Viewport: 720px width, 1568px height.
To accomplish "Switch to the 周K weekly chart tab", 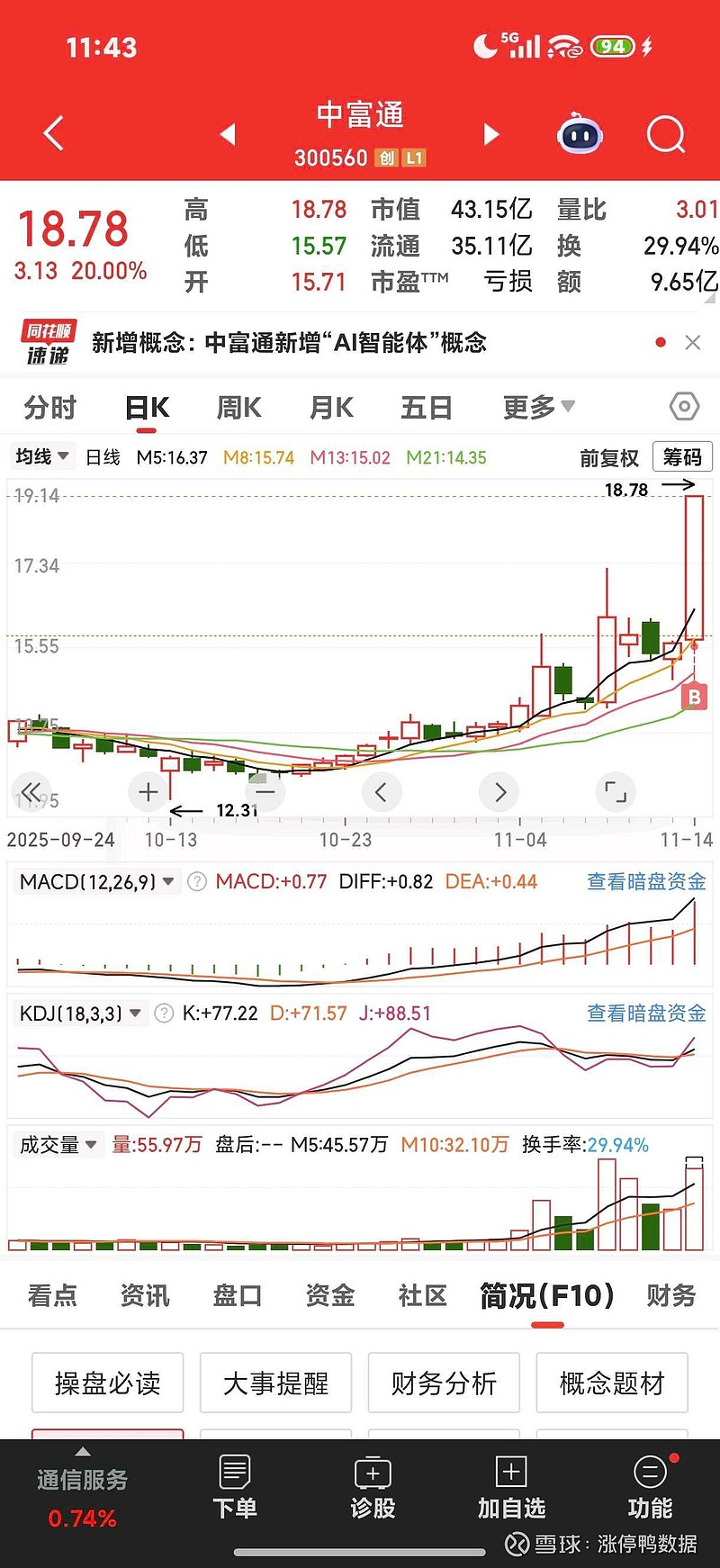I will pyautogui.click(x=237, y=407).
